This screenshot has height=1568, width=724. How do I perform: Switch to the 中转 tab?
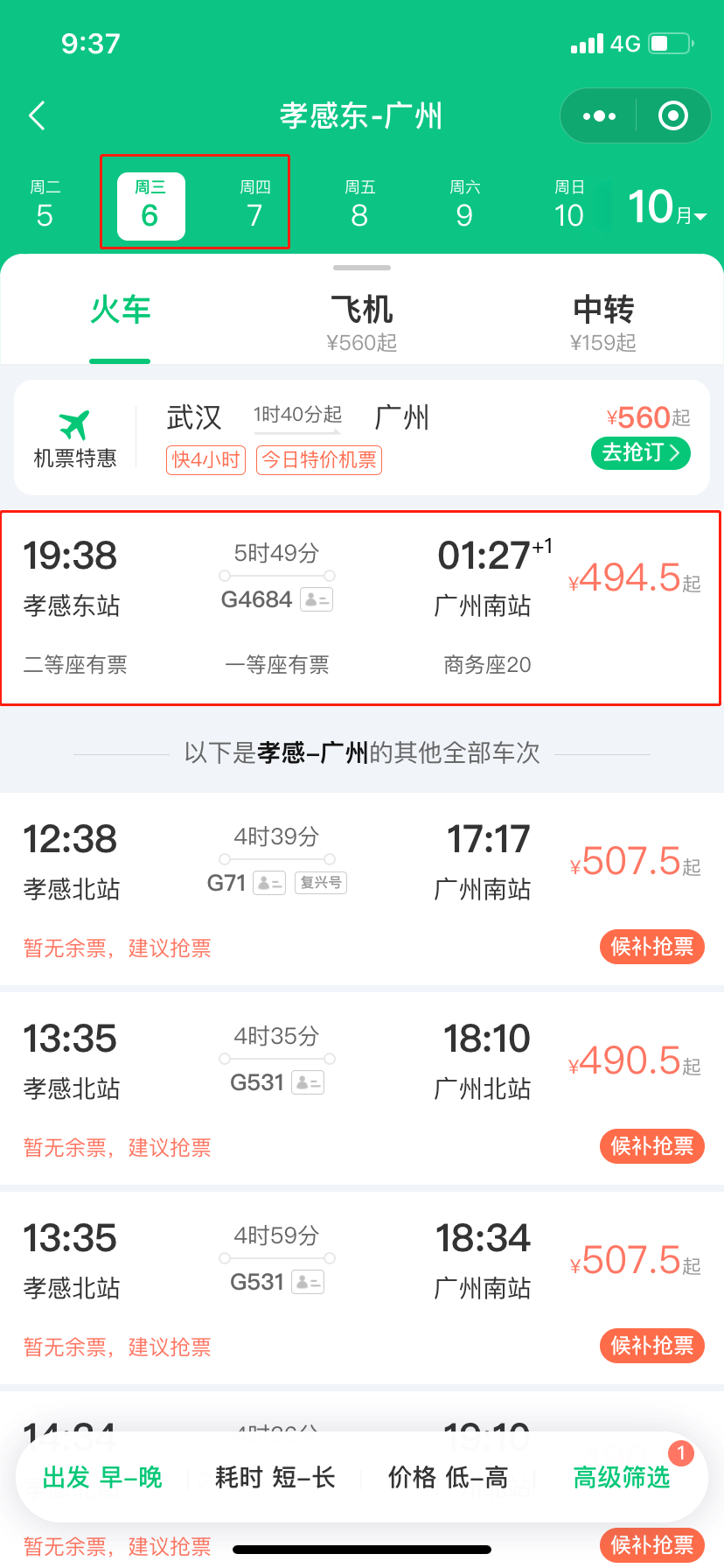coord(602,320)
